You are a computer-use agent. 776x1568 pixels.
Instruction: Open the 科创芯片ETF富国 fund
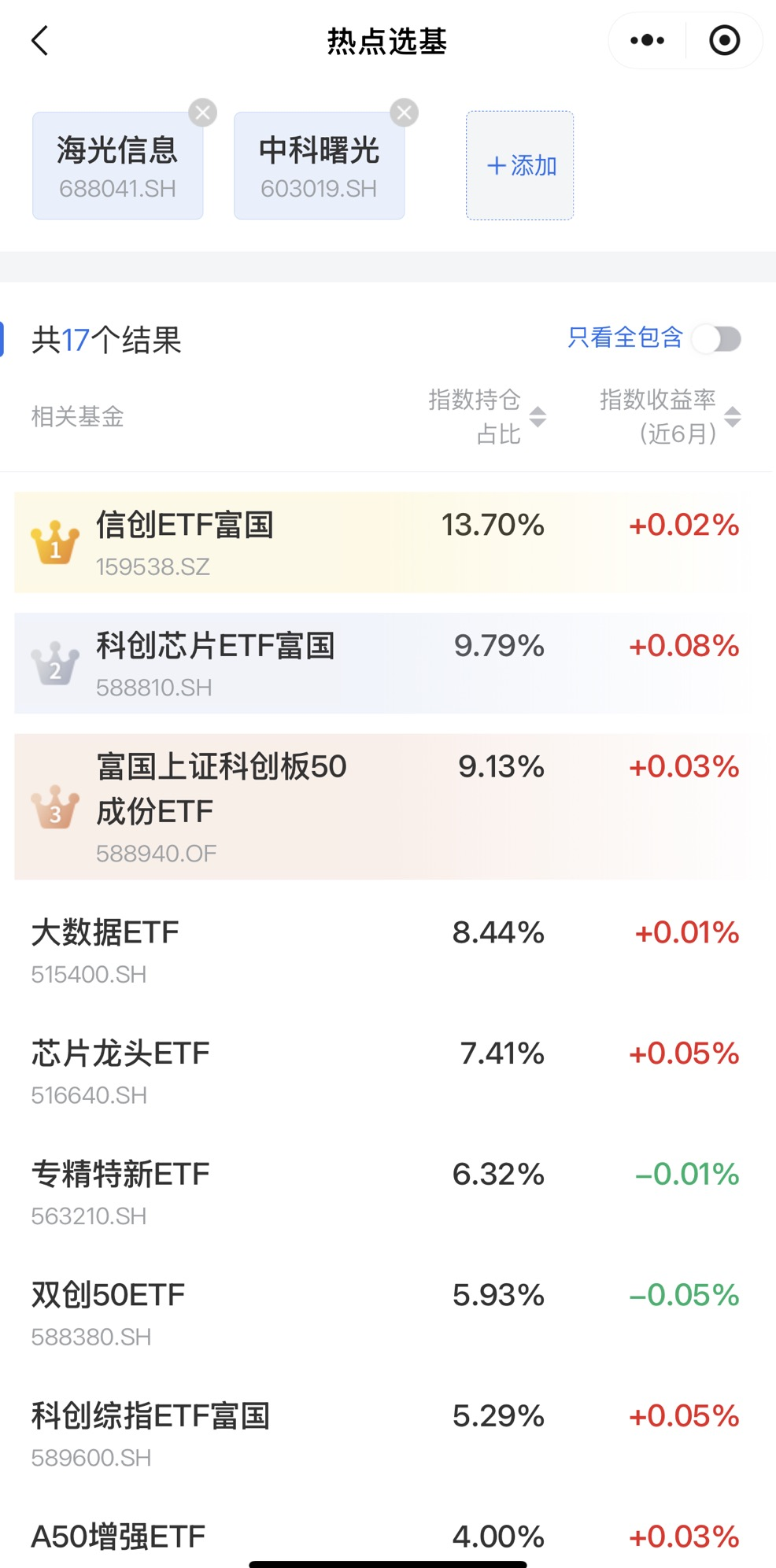tap(380, 663)
